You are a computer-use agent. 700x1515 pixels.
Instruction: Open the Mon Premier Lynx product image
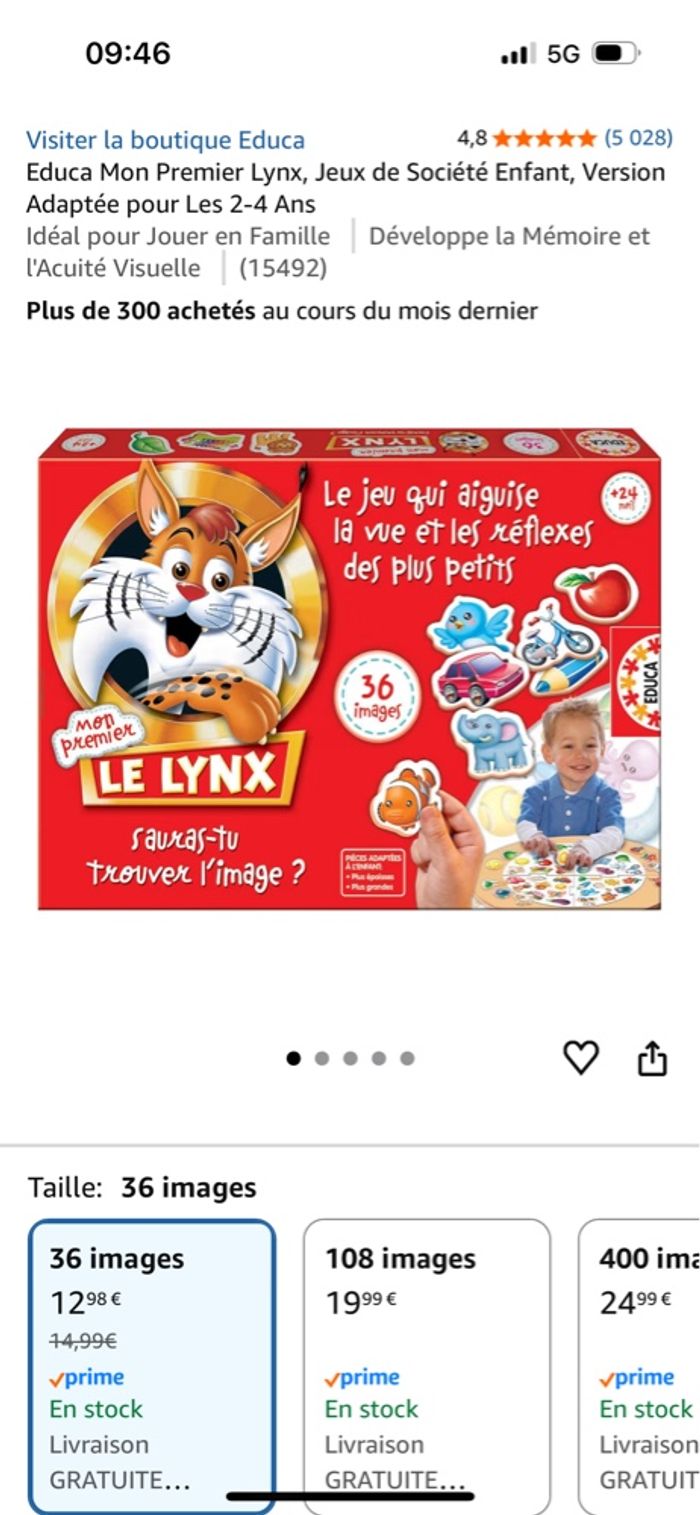coord(350,670)
